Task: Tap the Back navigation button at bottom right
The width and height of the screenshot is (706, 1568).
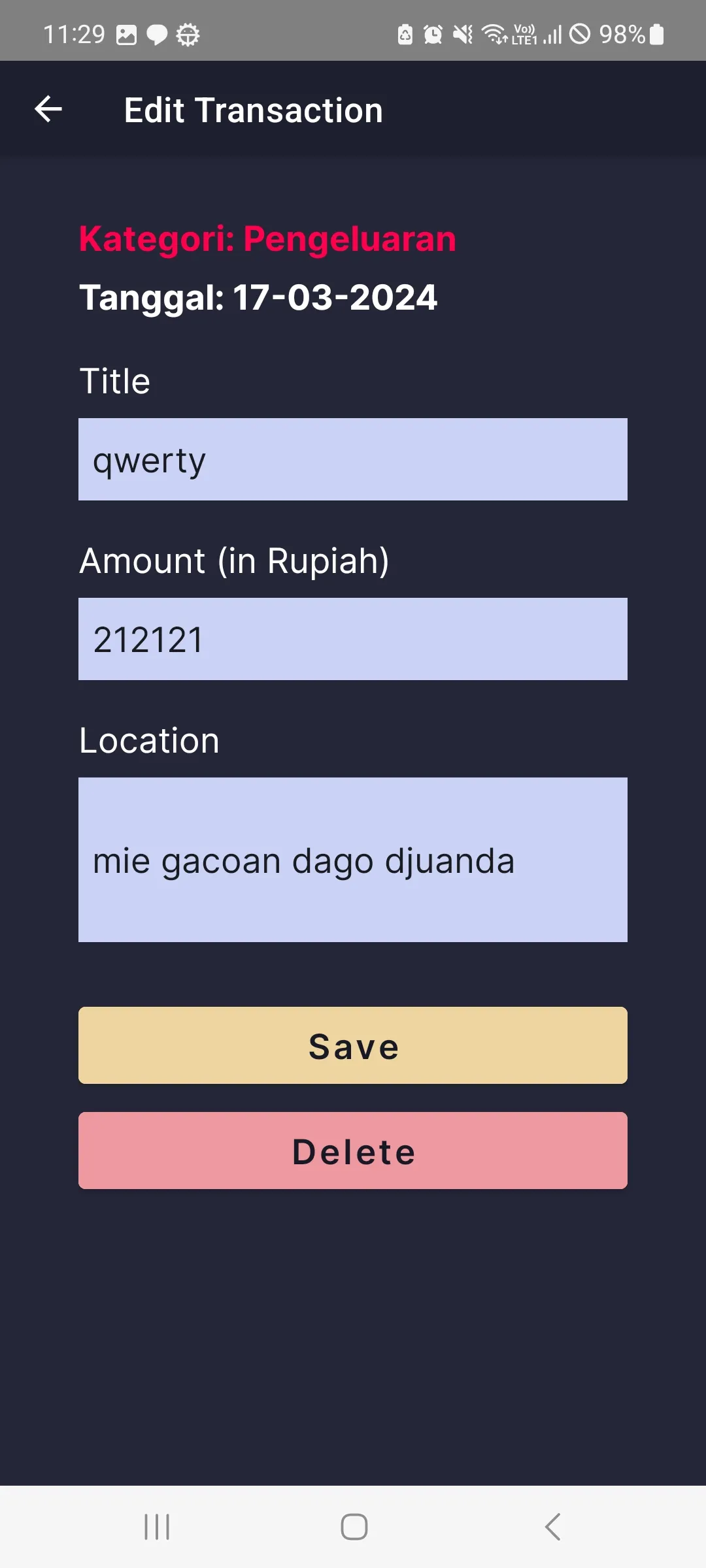Action: [552, 1527]
